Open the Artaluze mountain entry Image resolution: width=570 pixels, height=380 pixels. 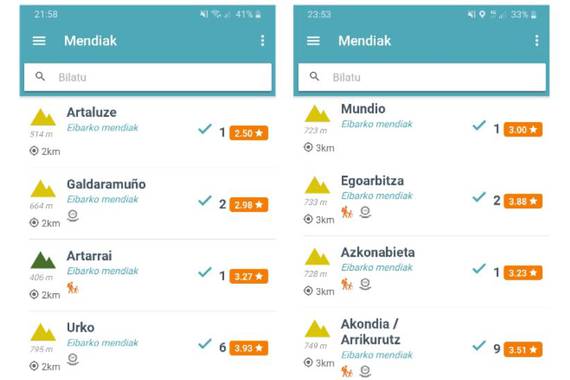(x=148, y=131)
